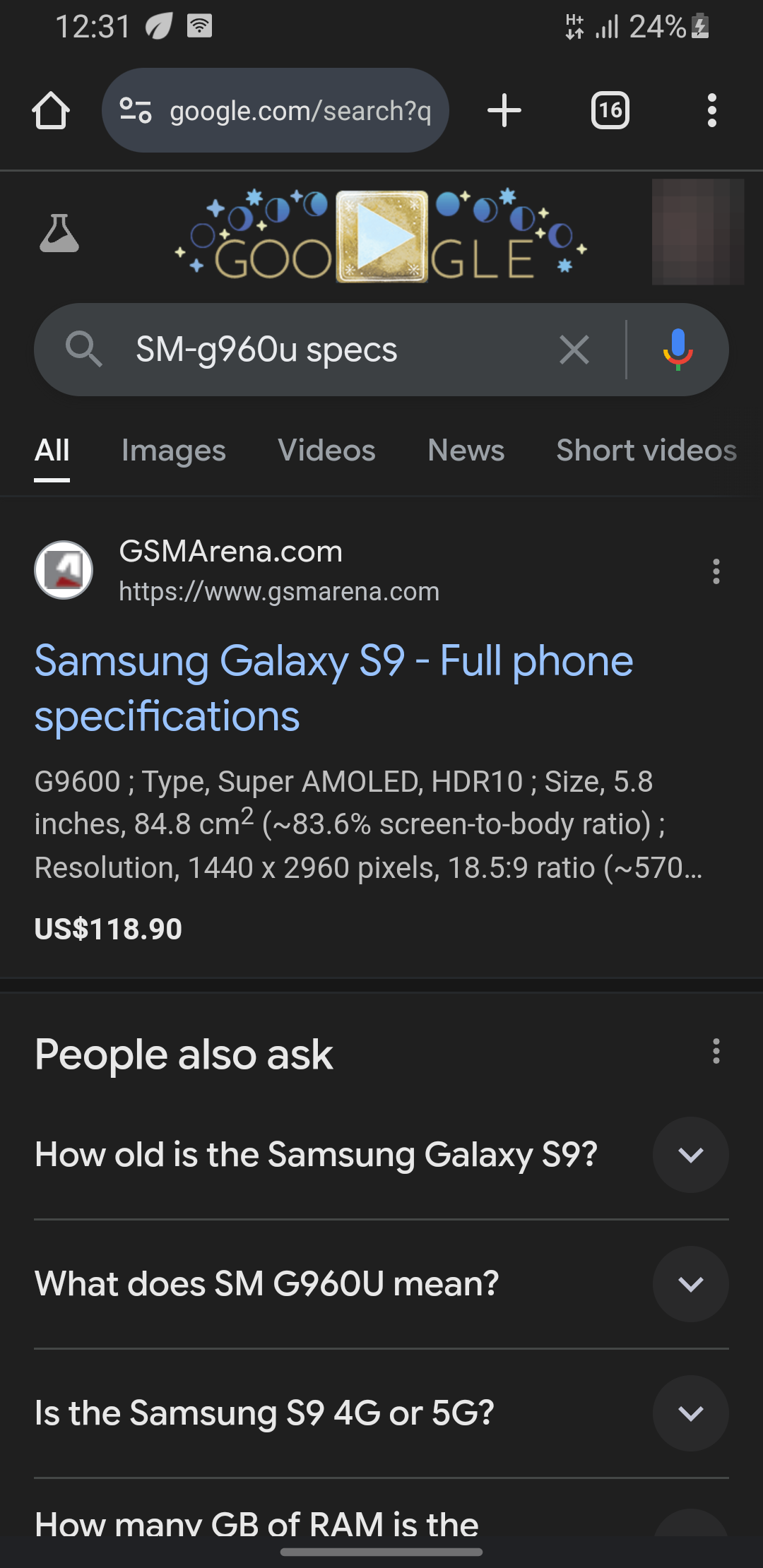
Task: Switch to the Images tab
Action: [174, 451]
